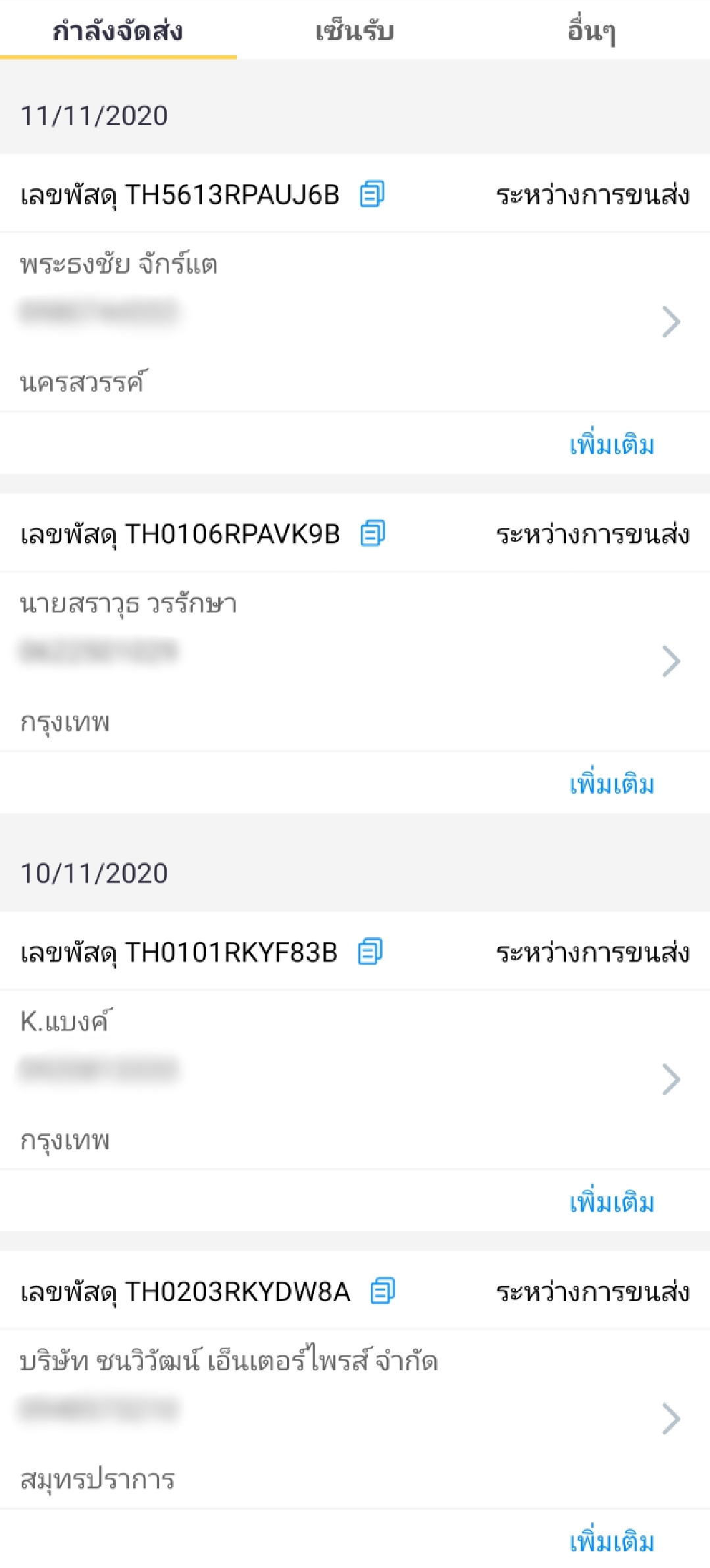Tap เพิ่มเติม under shipment TH5613RPAUJ6B

tap(611, 445)
